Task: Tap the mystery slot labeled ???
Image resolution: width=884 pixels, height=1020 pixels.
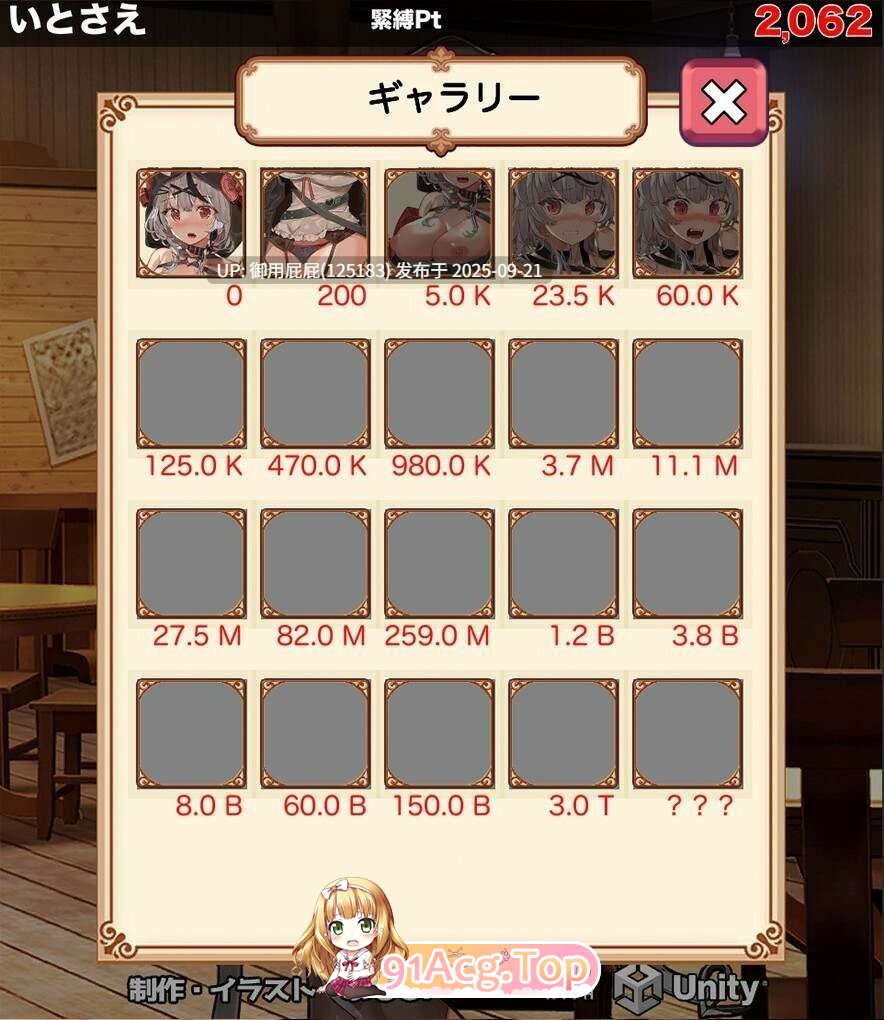Action: pos(687,733)
